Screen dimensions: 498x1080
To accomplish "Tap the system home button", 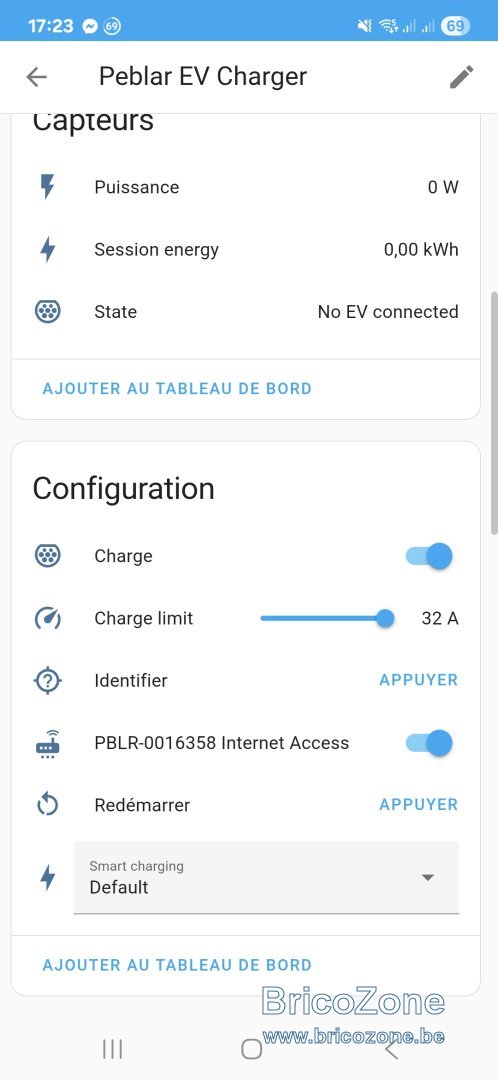I will tap(251, 1049).
